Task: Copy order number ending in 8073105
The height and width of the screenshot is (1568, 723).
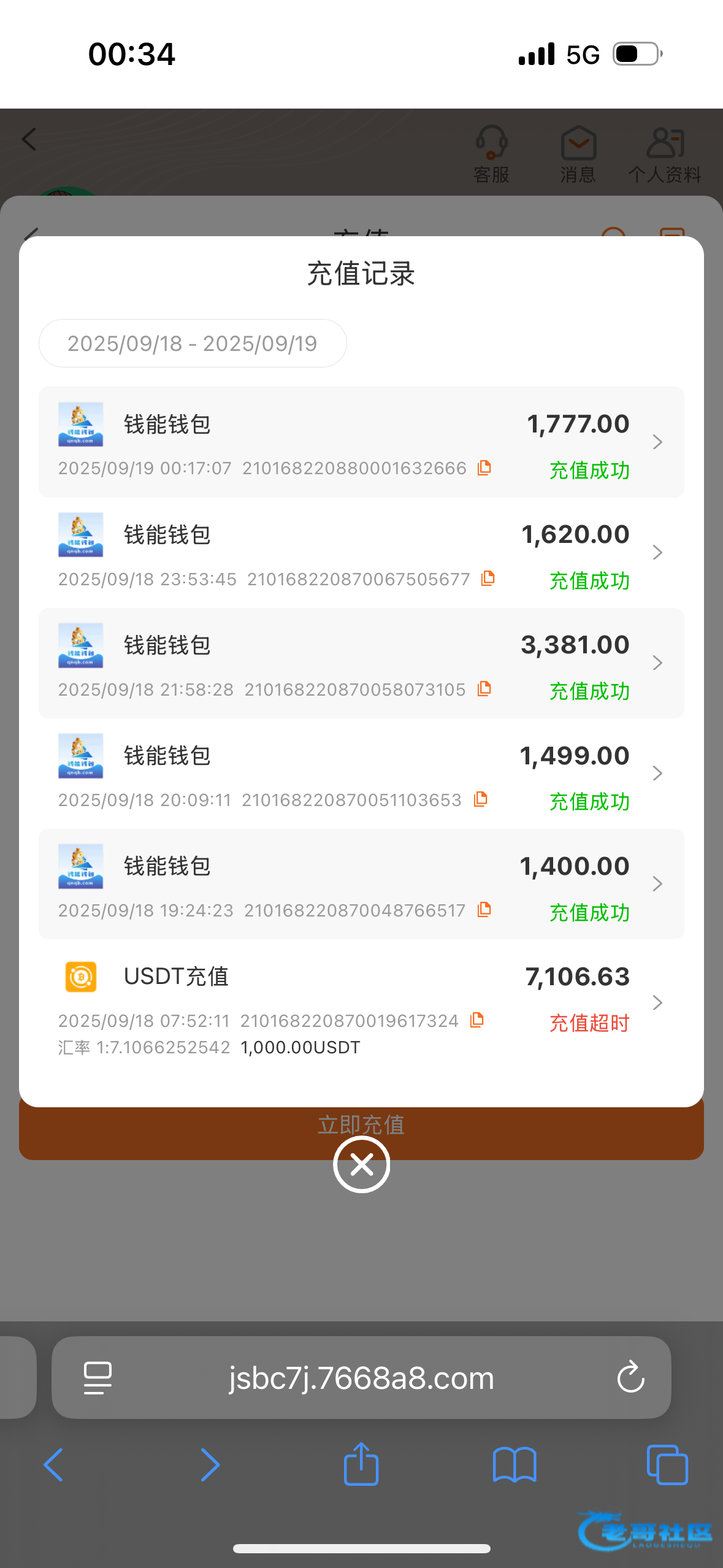Action: (x=484, y=688)
